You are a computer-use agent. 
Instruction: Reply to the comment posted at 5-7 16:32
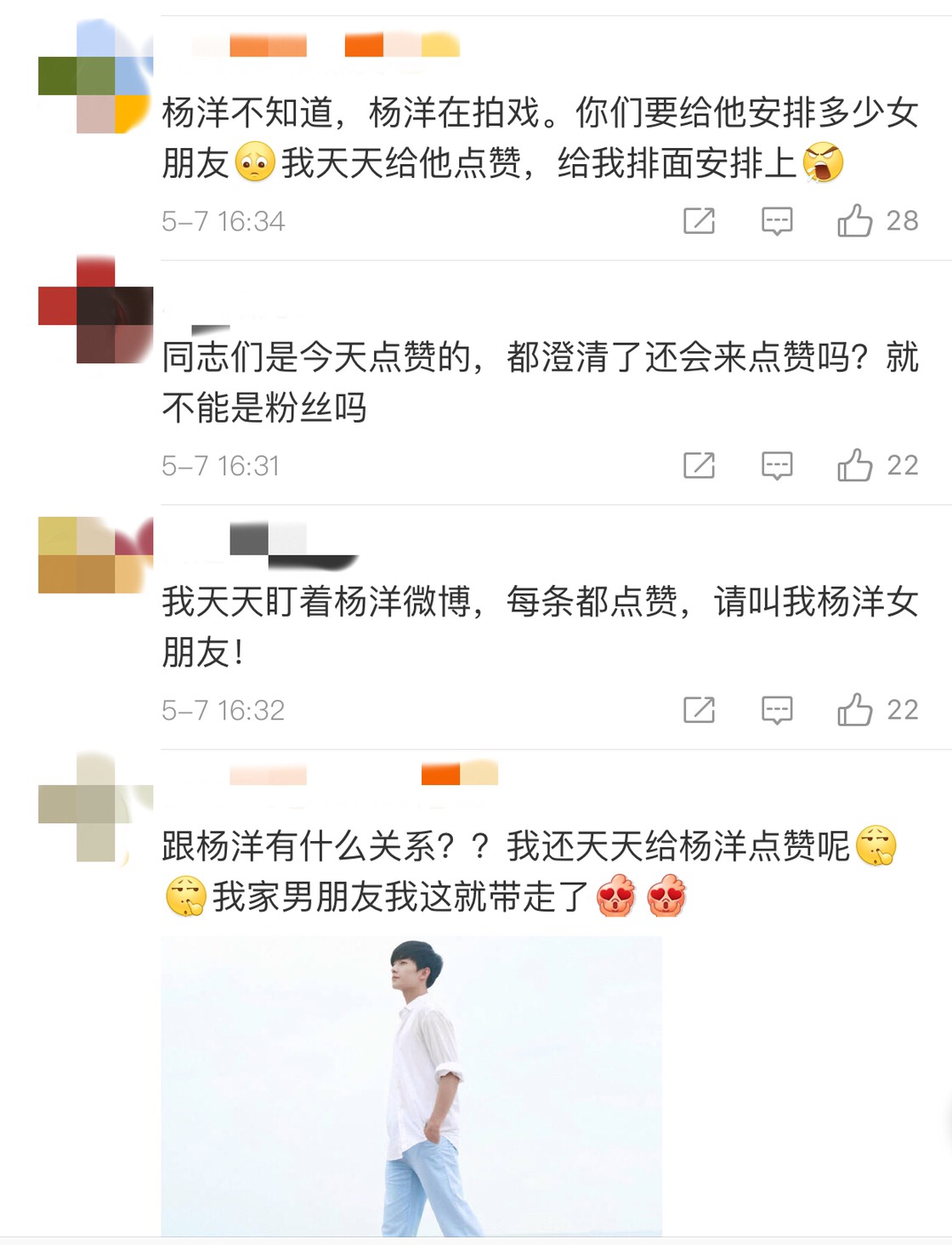coord(777,709)
